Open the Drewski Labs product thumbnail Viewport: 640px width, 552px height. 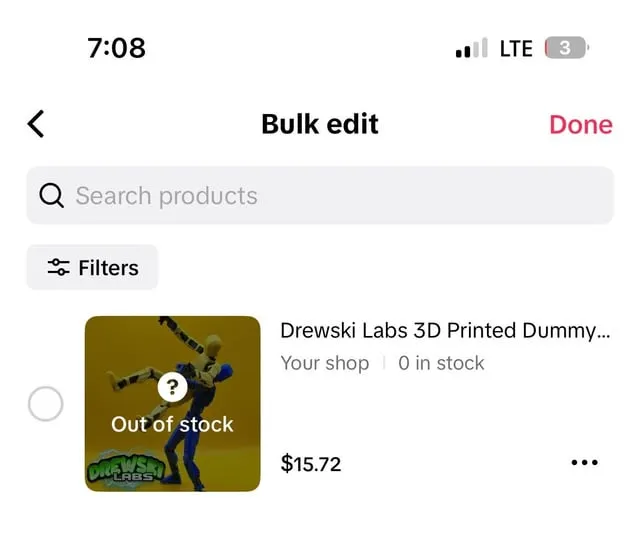click(x=172, y=404)
